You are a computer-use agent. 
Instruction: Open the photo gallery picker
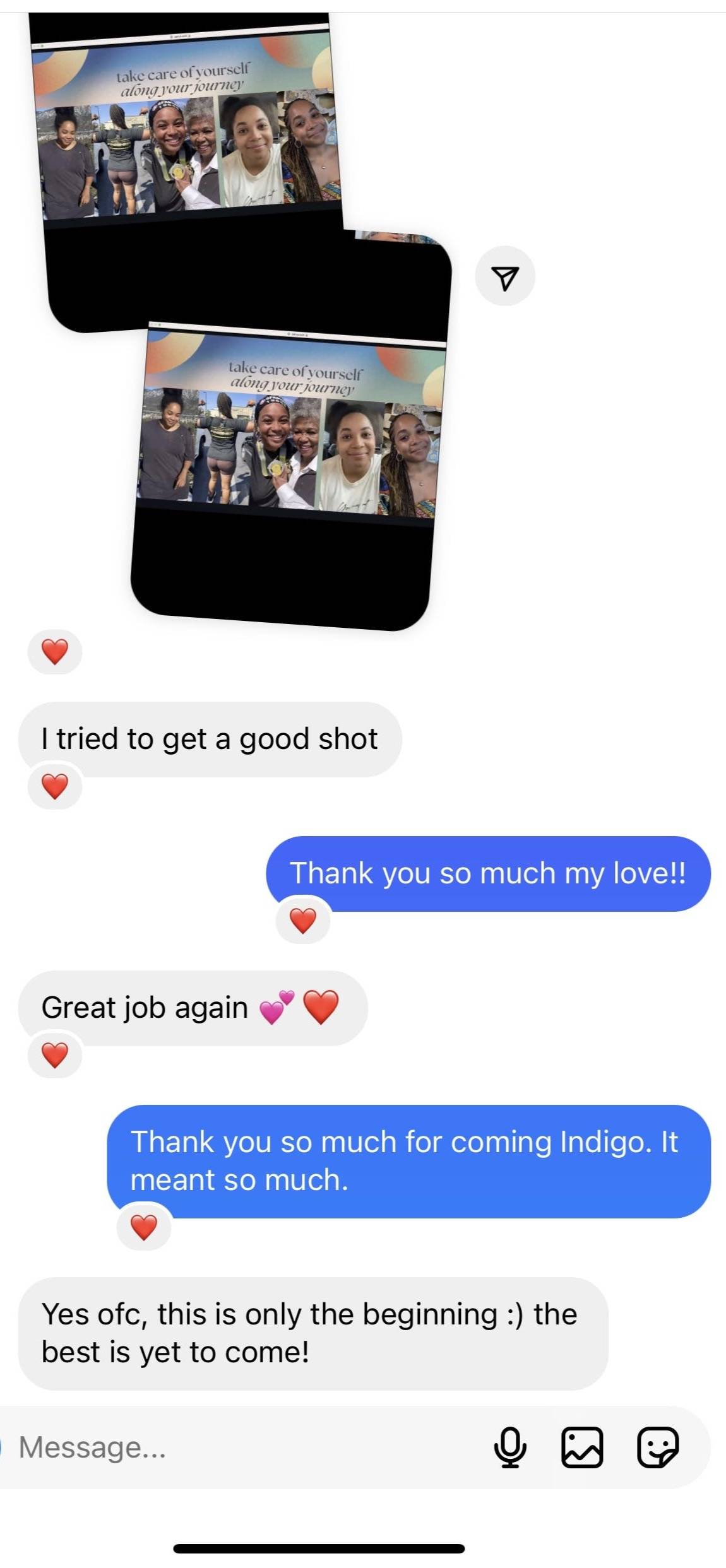pos(581,1447)
